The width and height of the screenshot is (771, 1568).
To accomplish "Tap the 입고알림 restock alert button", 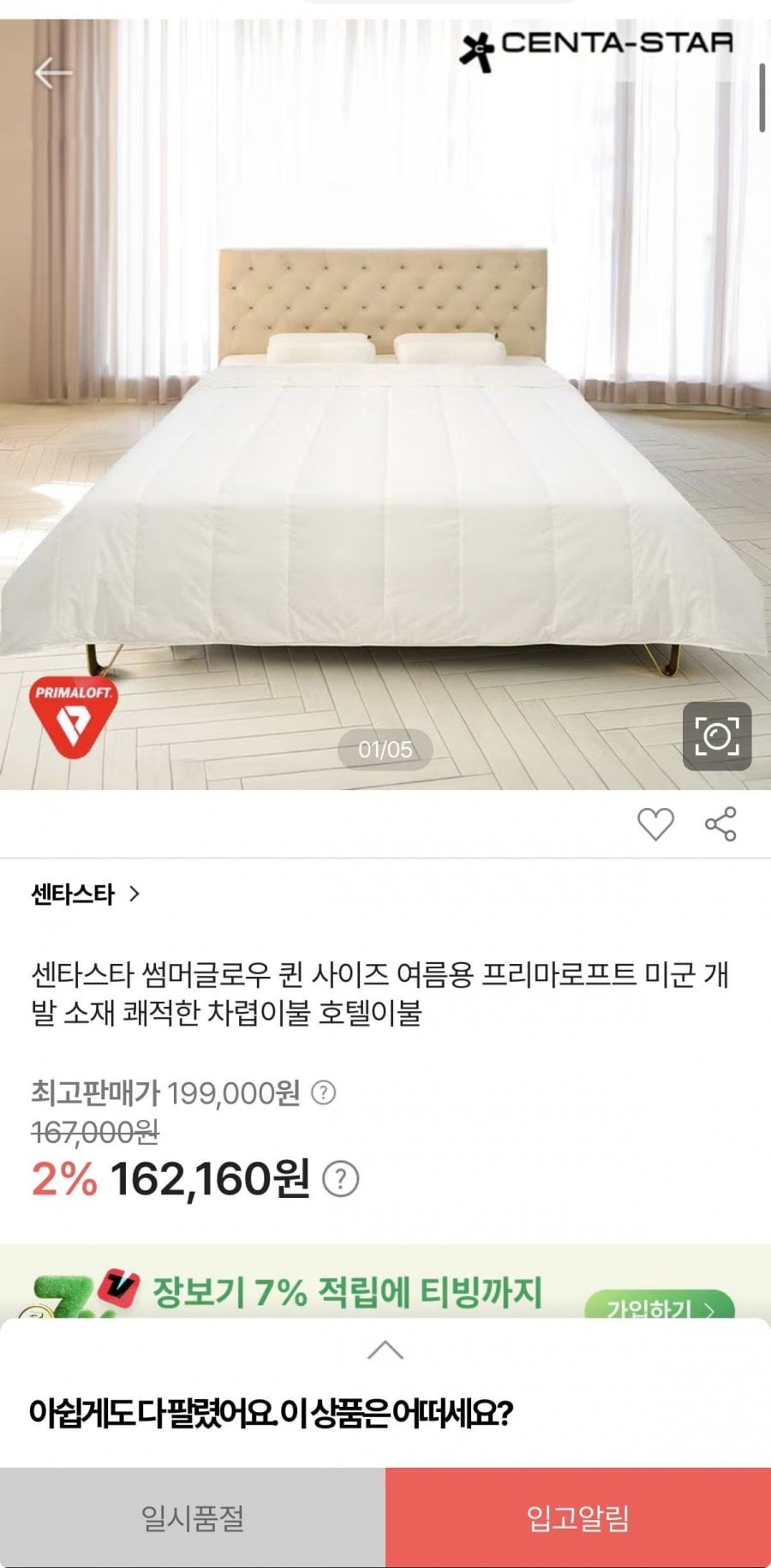I will [578, 1517].
